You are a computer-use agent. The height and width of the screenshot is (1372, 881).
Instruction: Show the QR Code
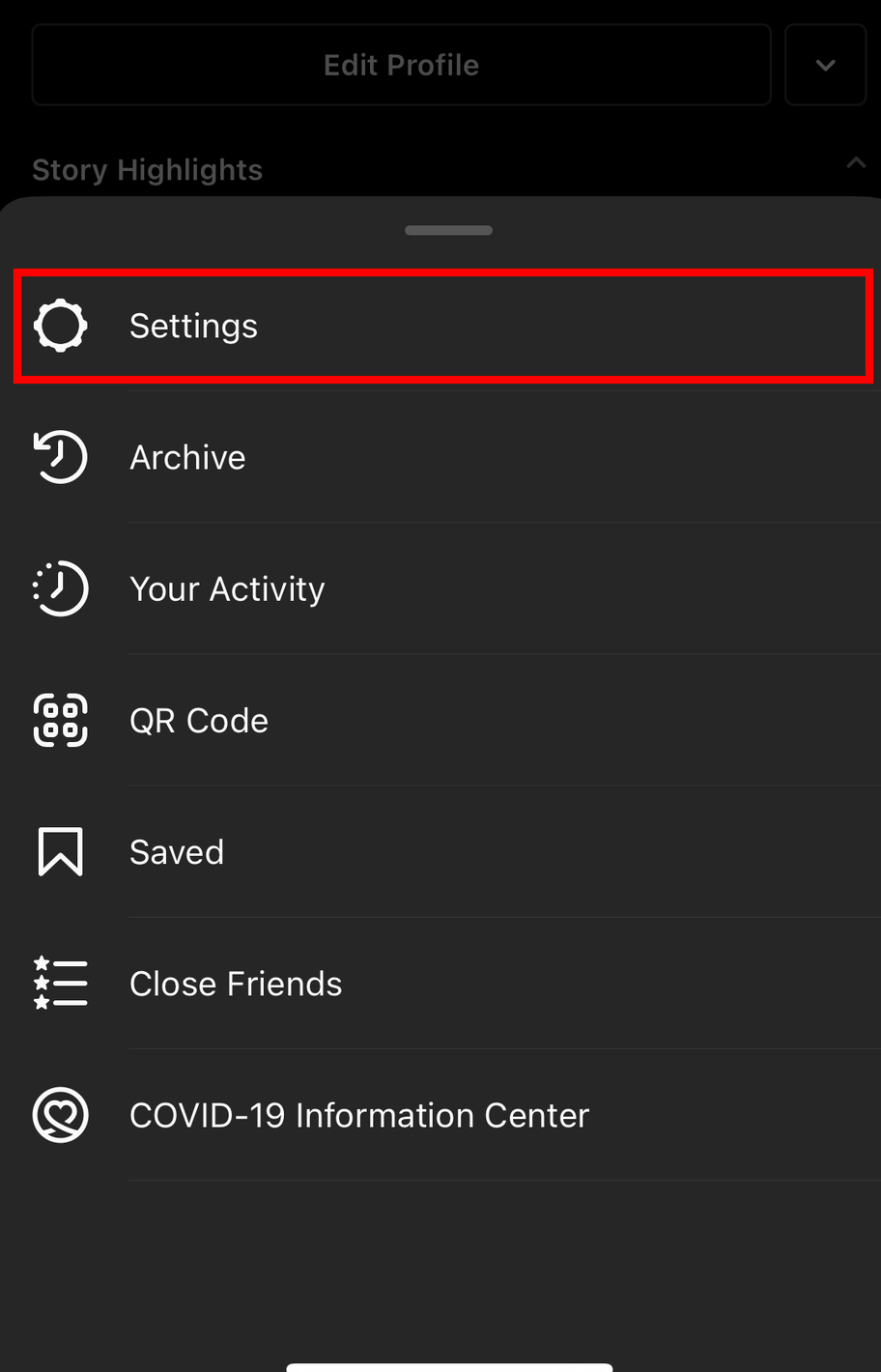click(x=199, y=721)
